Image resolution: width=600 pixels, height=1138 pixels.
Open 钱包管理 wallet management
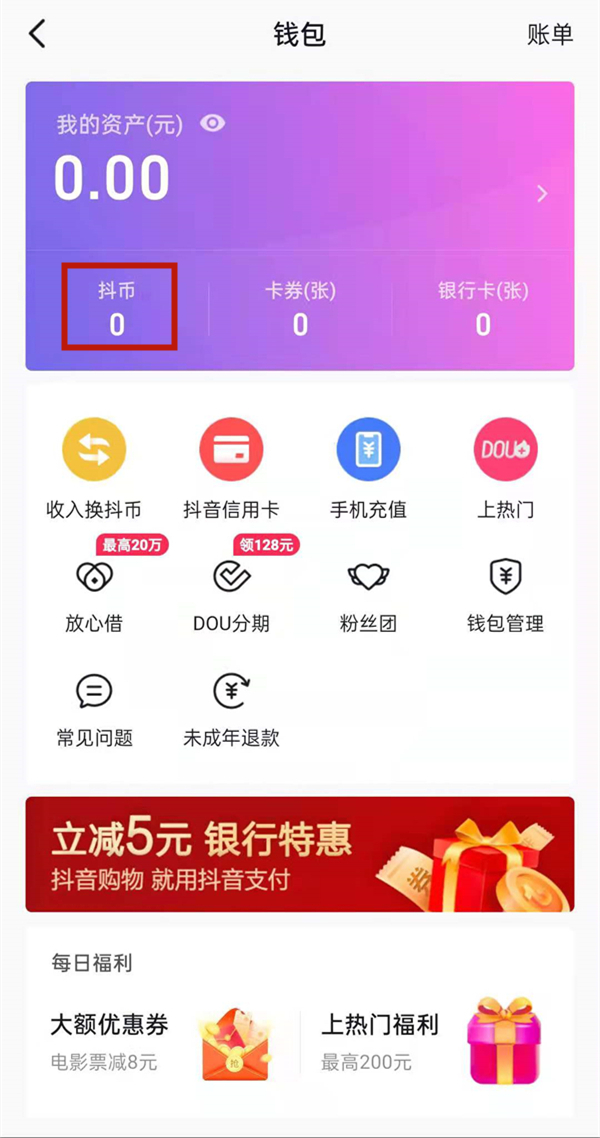tap(505, 595)
